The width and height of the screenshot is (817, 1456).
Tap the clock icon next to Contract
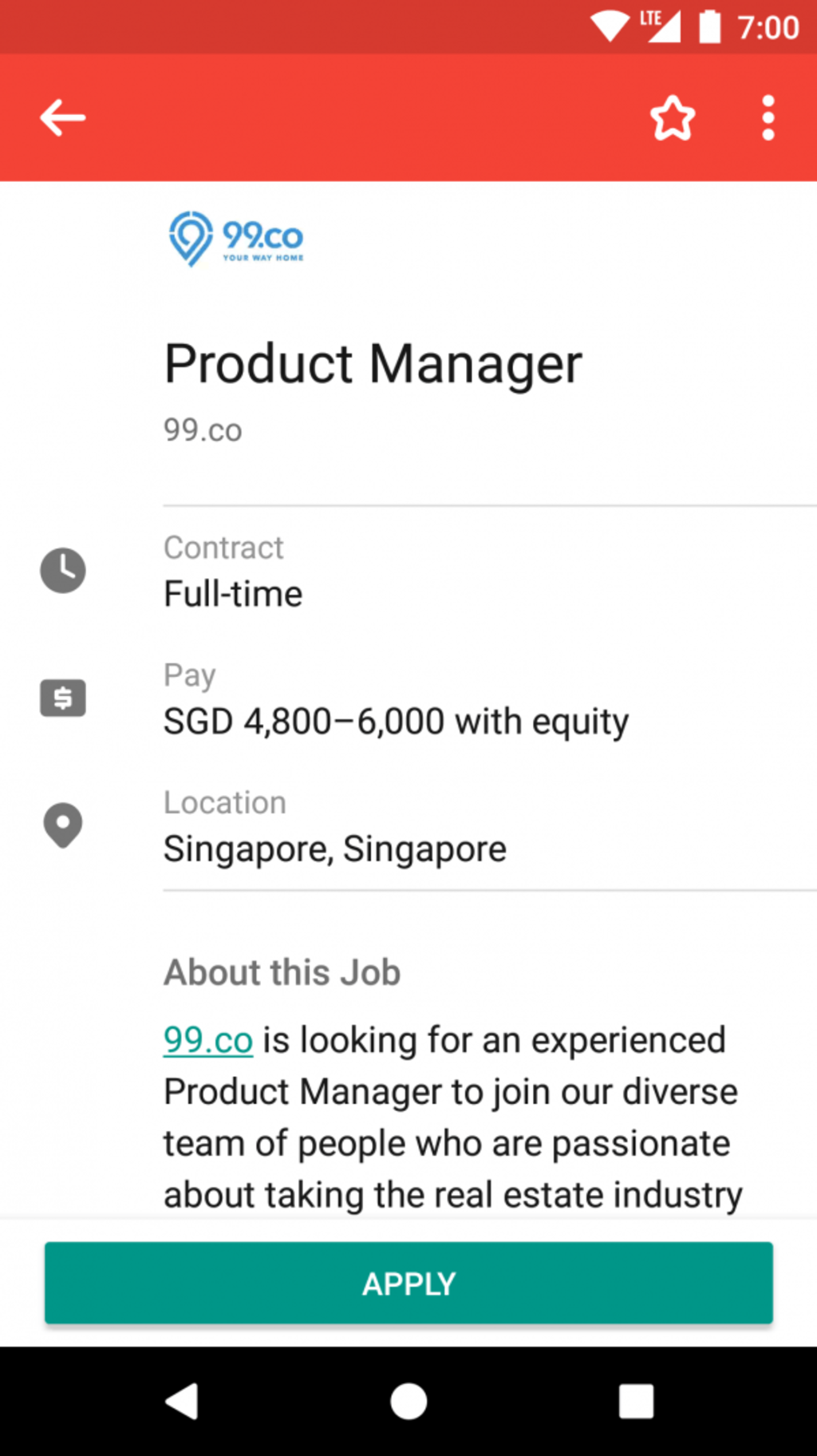coord(62,569)
